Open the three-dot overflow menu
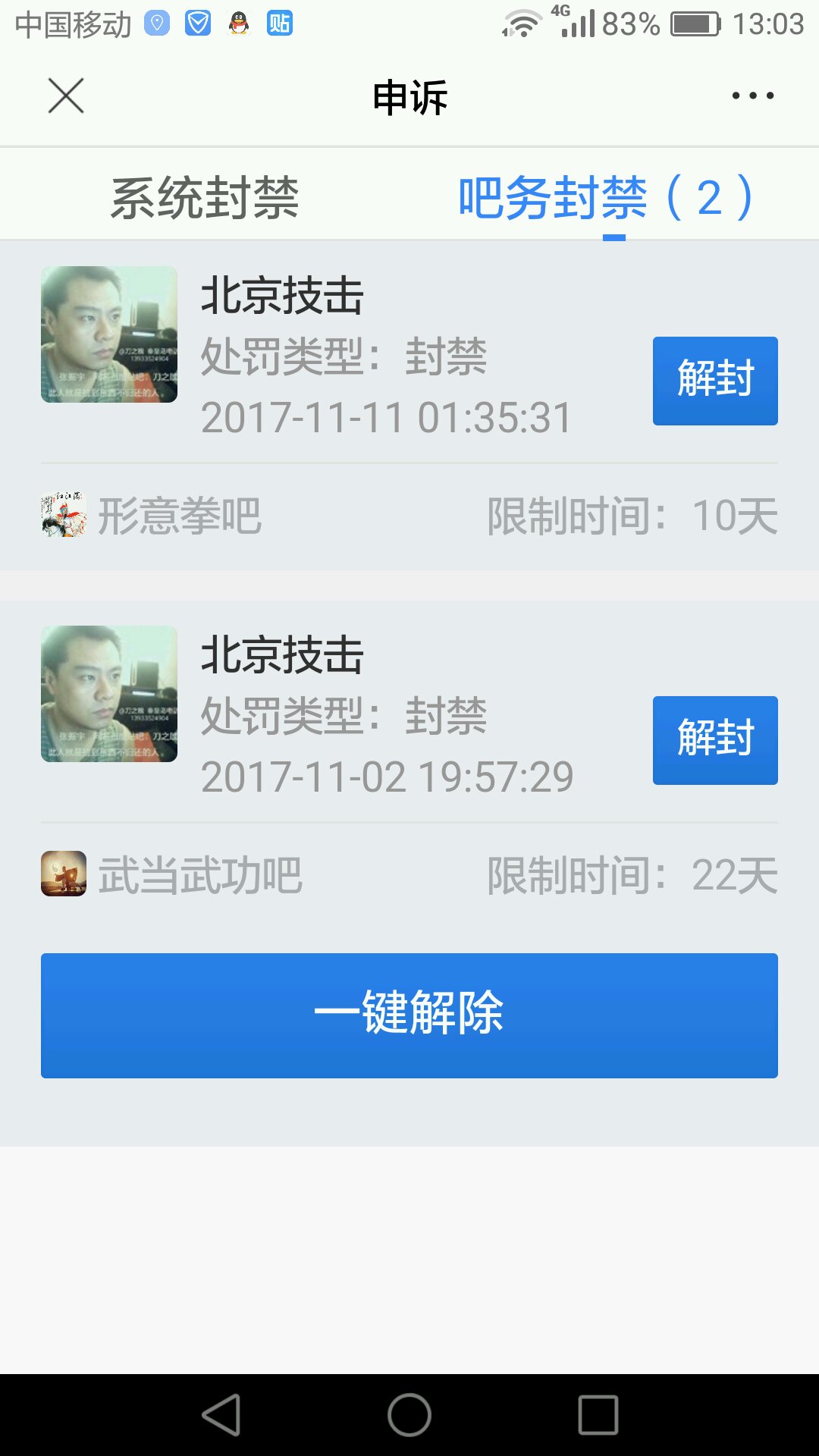The image size is (819, 1456). (x=752, y=96)
